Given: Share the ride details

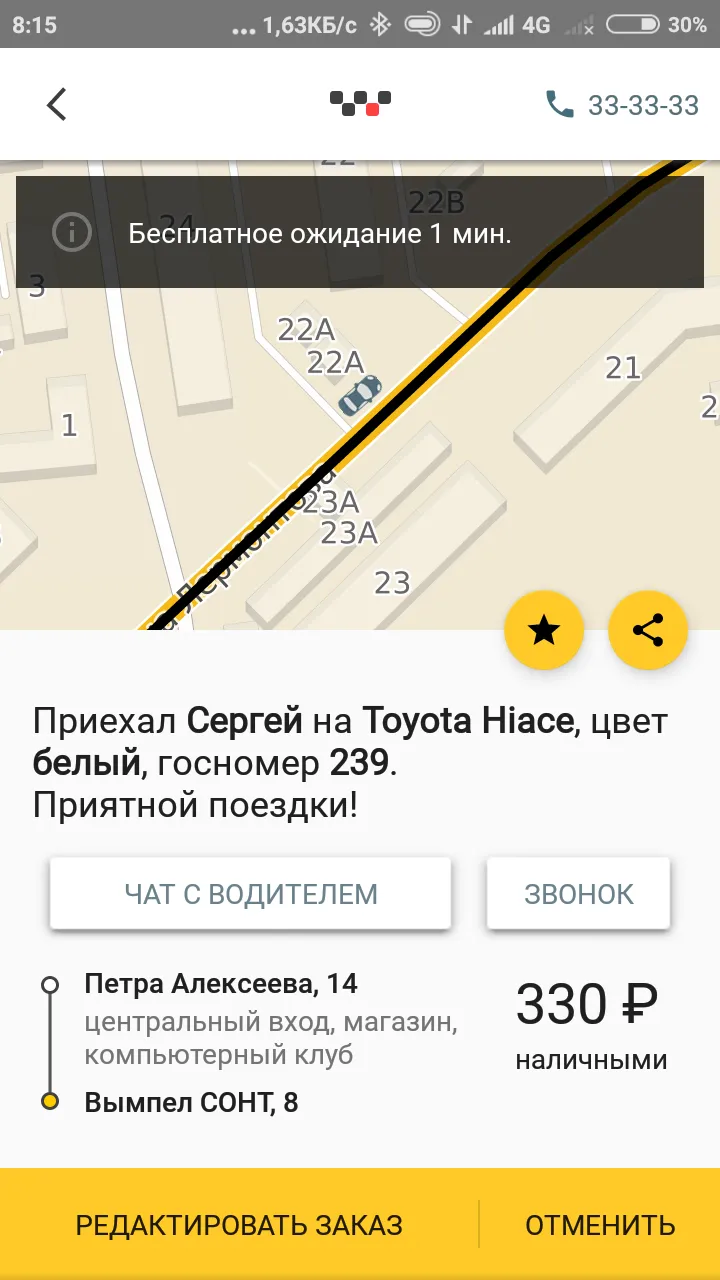Looking at the screenshot, I should (648, 630).
